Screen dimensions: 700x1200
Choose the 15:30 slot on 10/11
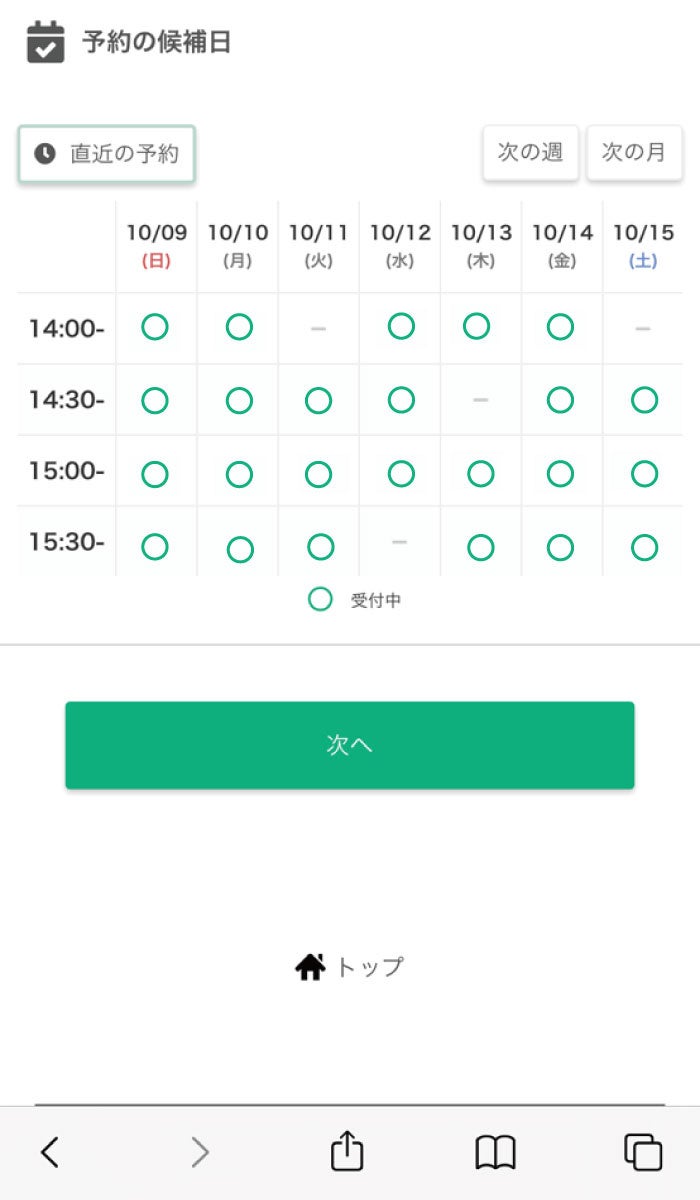click(320, 547)
